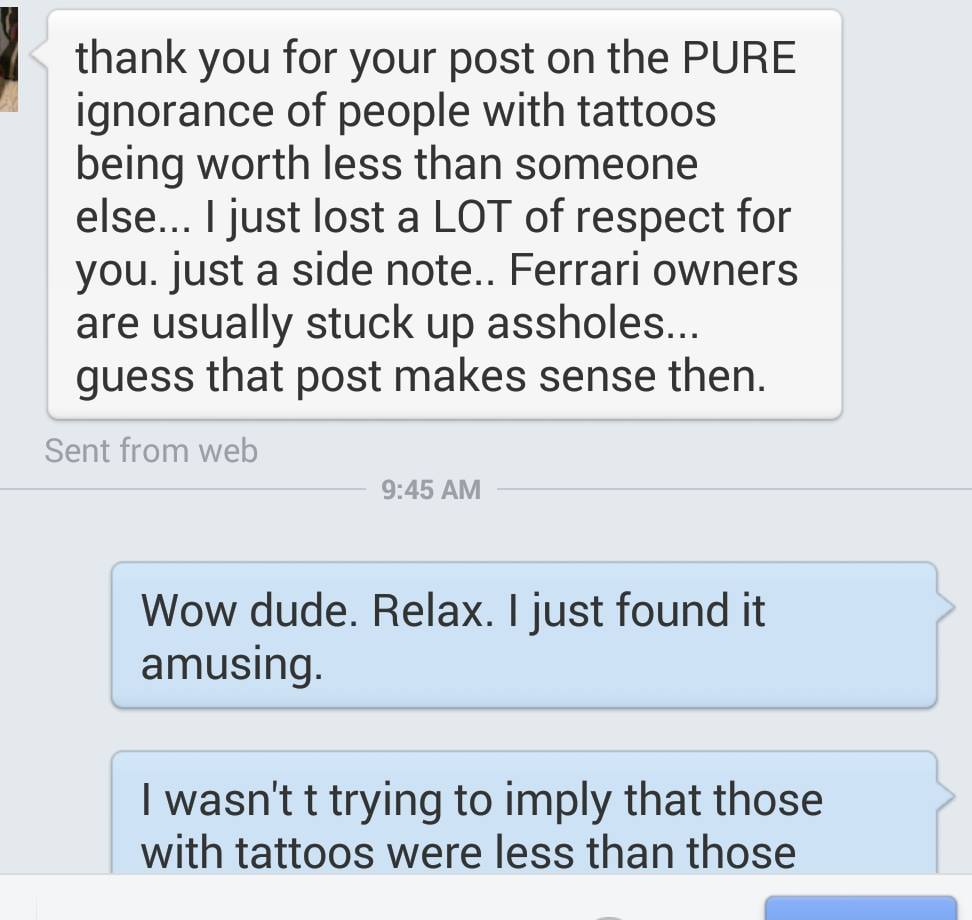Tap the blue send button

[860, 908]
